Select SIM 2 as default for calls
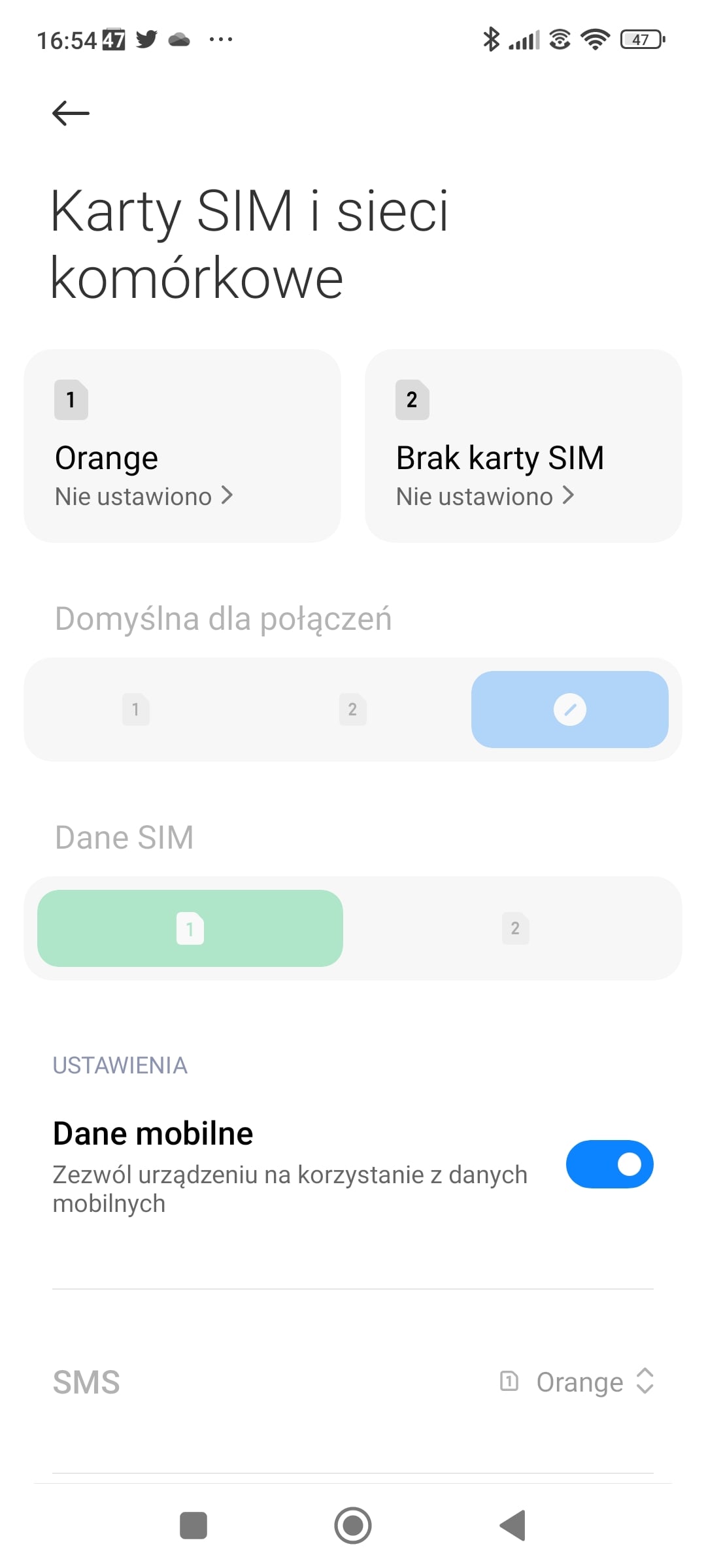The image size is (706, 1568). (x=353, y=710)
